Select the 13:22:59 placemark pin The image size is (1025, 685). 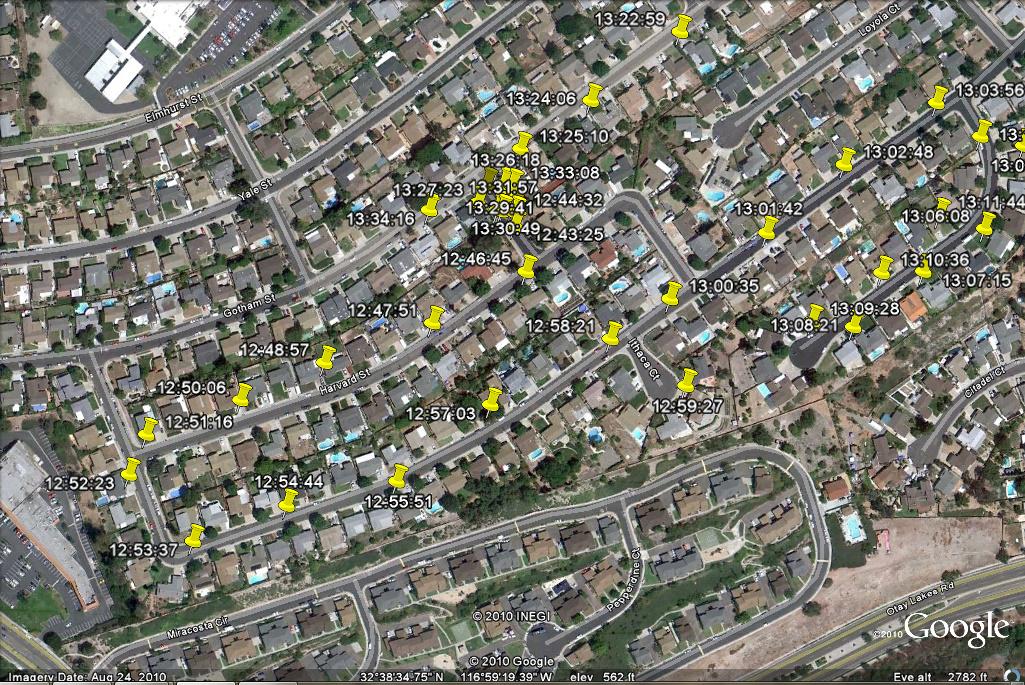point(682,27)
